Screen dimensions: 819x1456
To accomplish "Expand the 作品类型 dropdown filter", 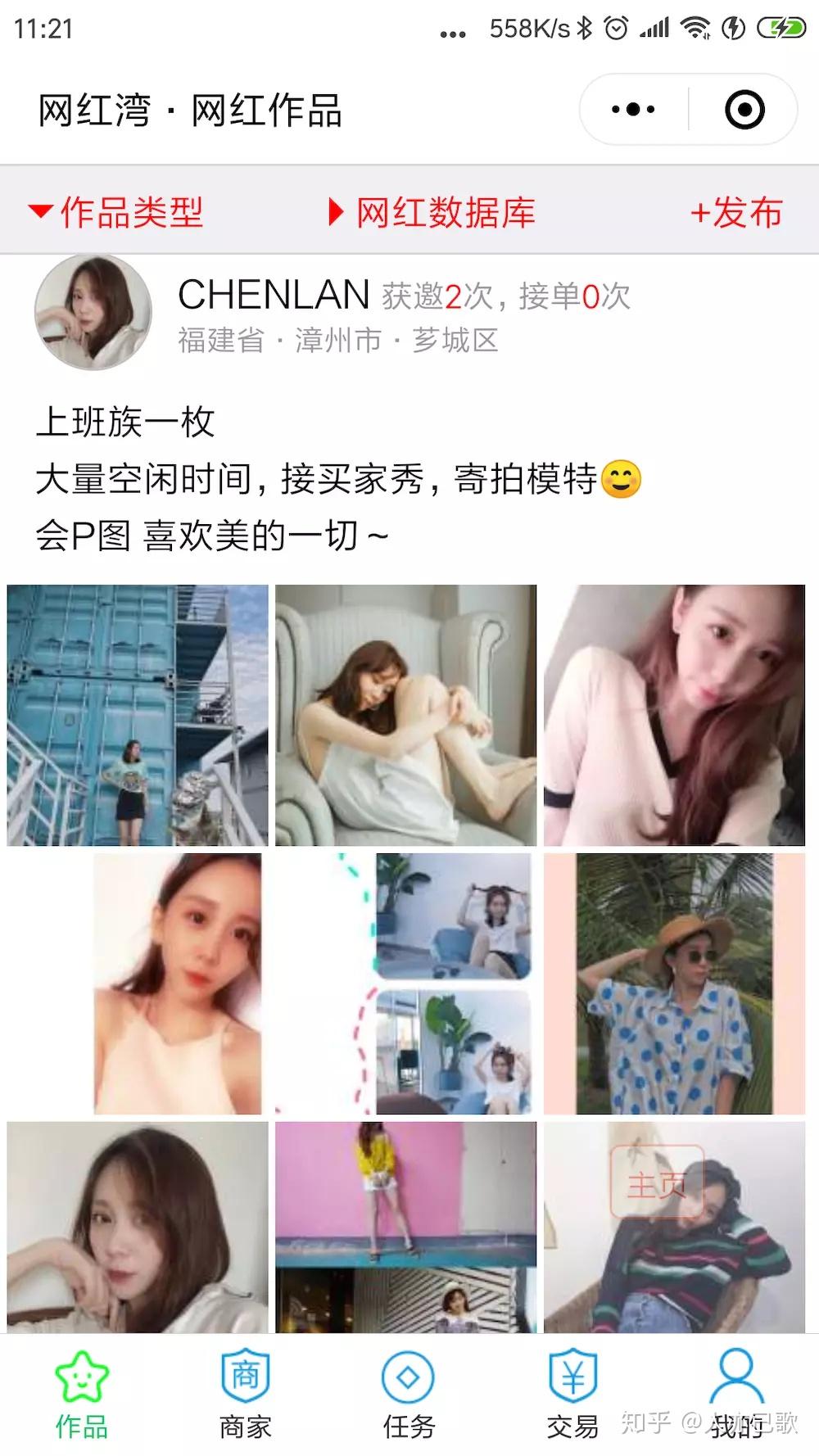I will (115, 212).
